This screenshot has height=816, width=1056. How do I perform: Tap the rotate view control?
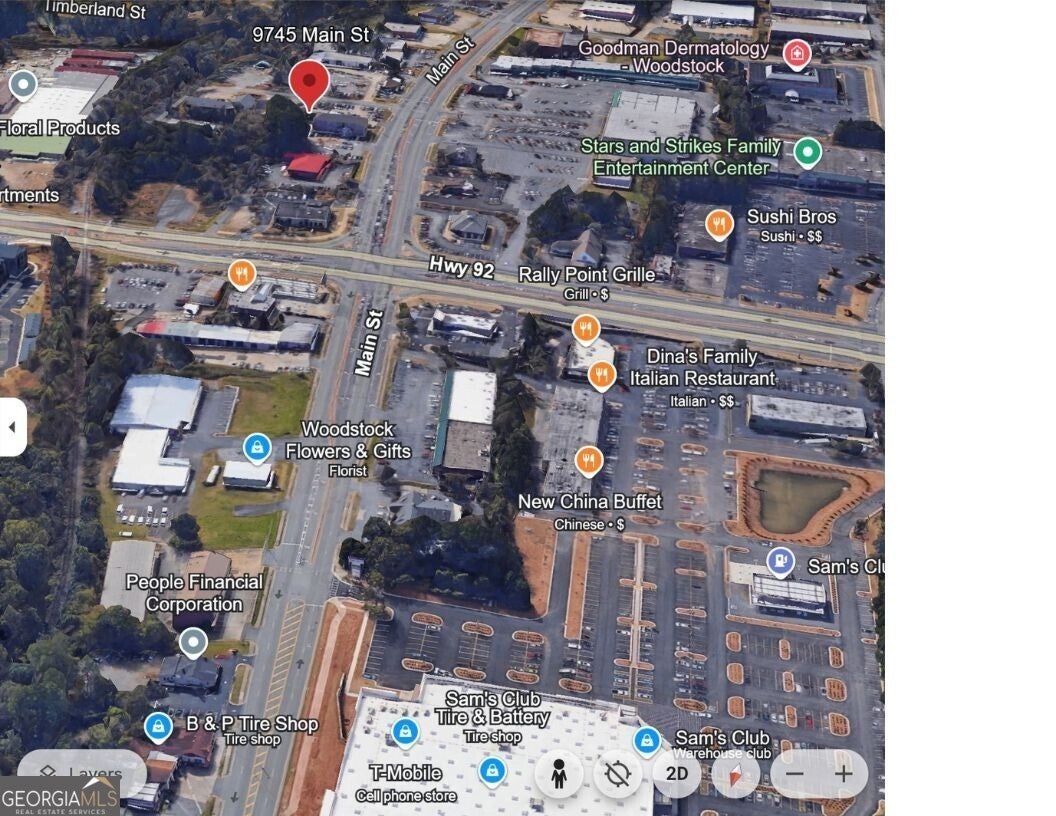click(x=617, y=773)
